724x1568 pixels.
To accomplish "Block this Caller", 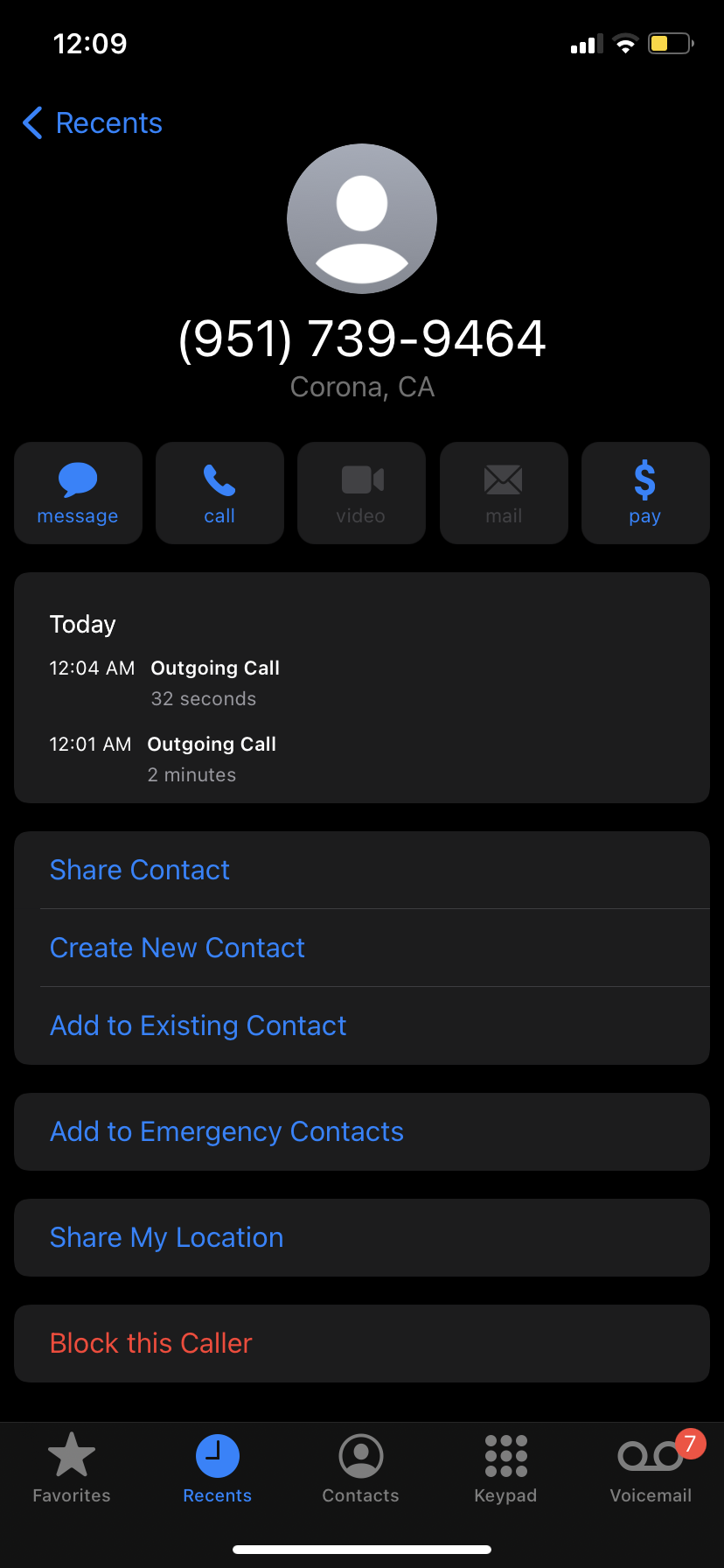I will pyautogui.click(x=151, y=1343).
